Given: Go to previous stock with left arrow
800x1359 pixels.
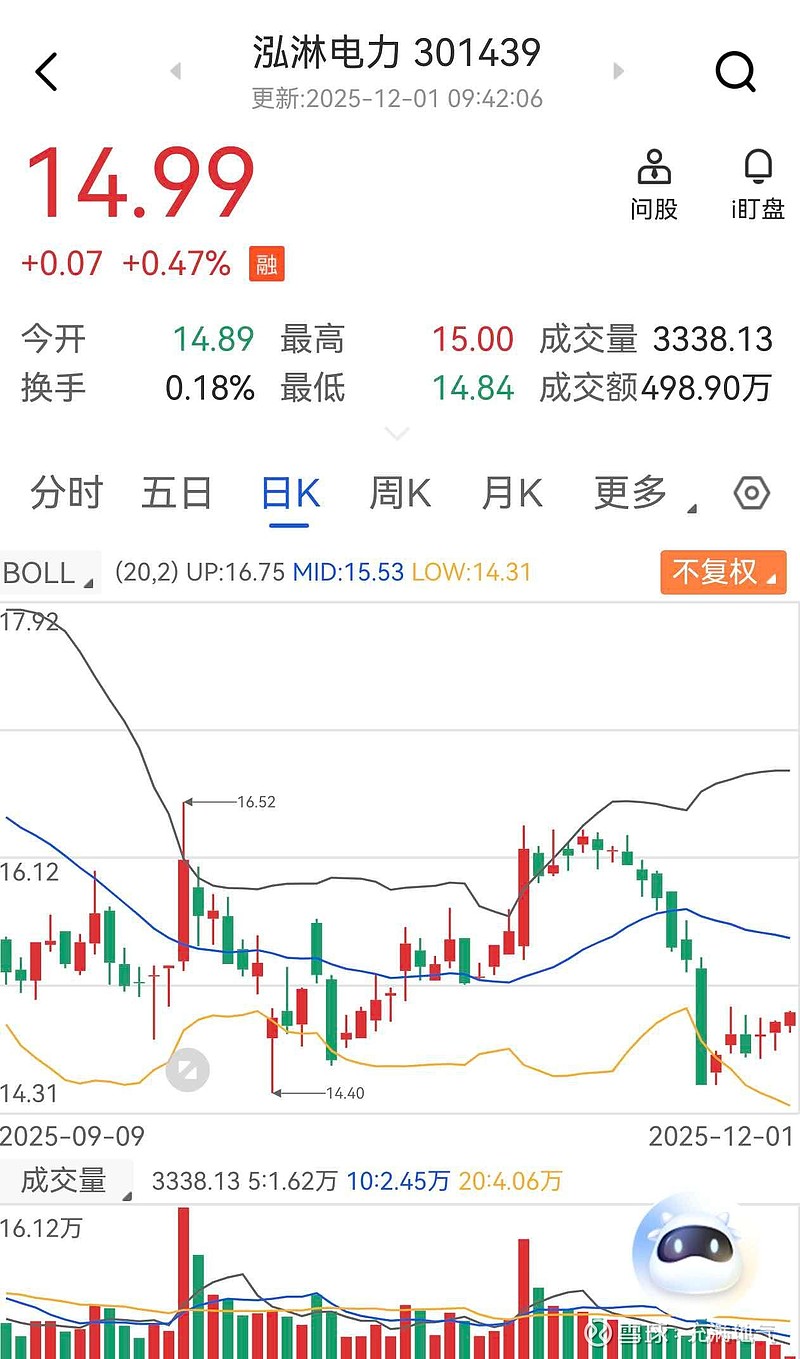Looking at the screenshot, I should pyautogui.click(x=174, y=71).
